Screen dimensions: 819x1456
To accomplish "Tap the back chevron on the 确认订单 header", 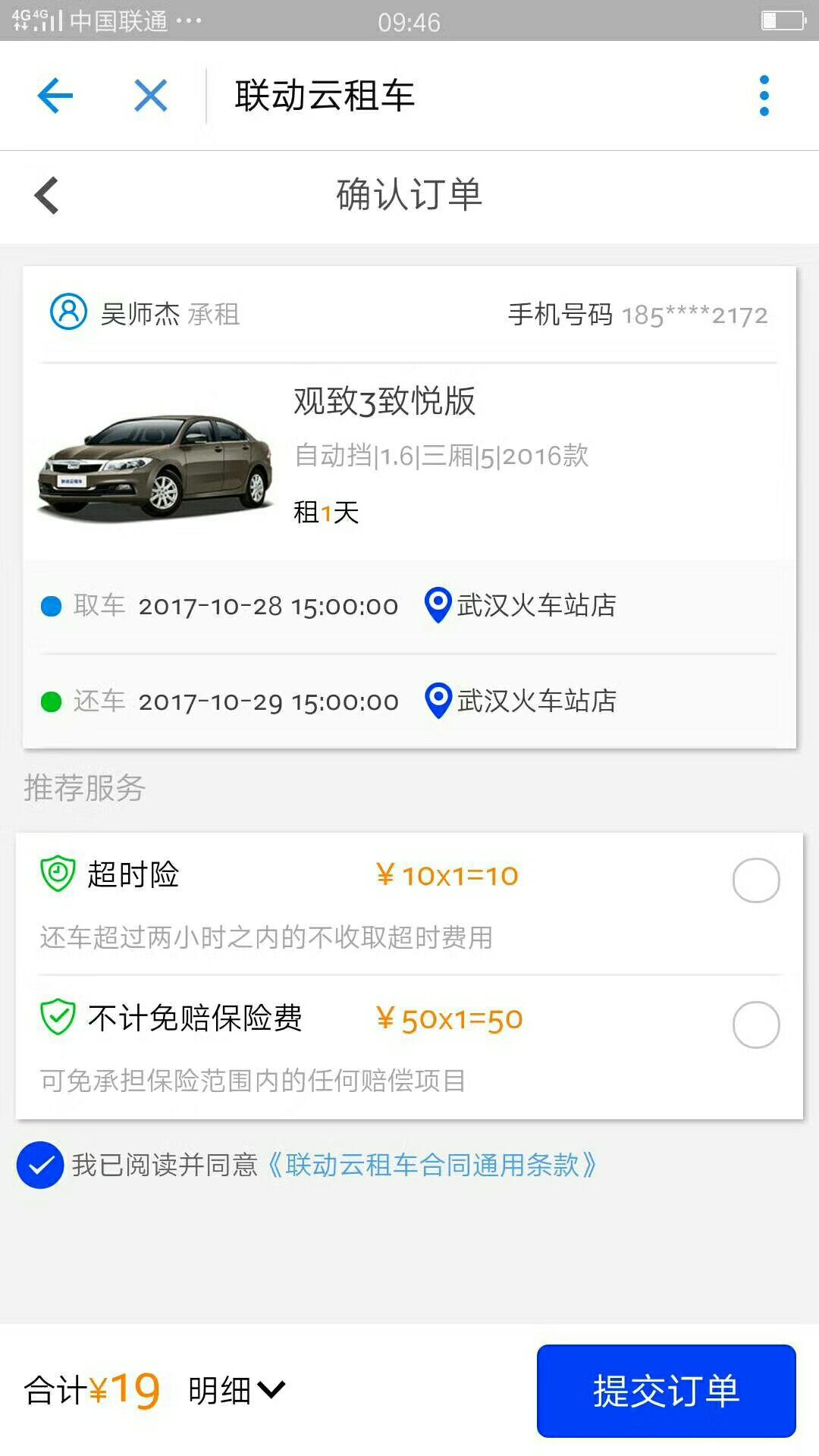I will tap(45, 196).
